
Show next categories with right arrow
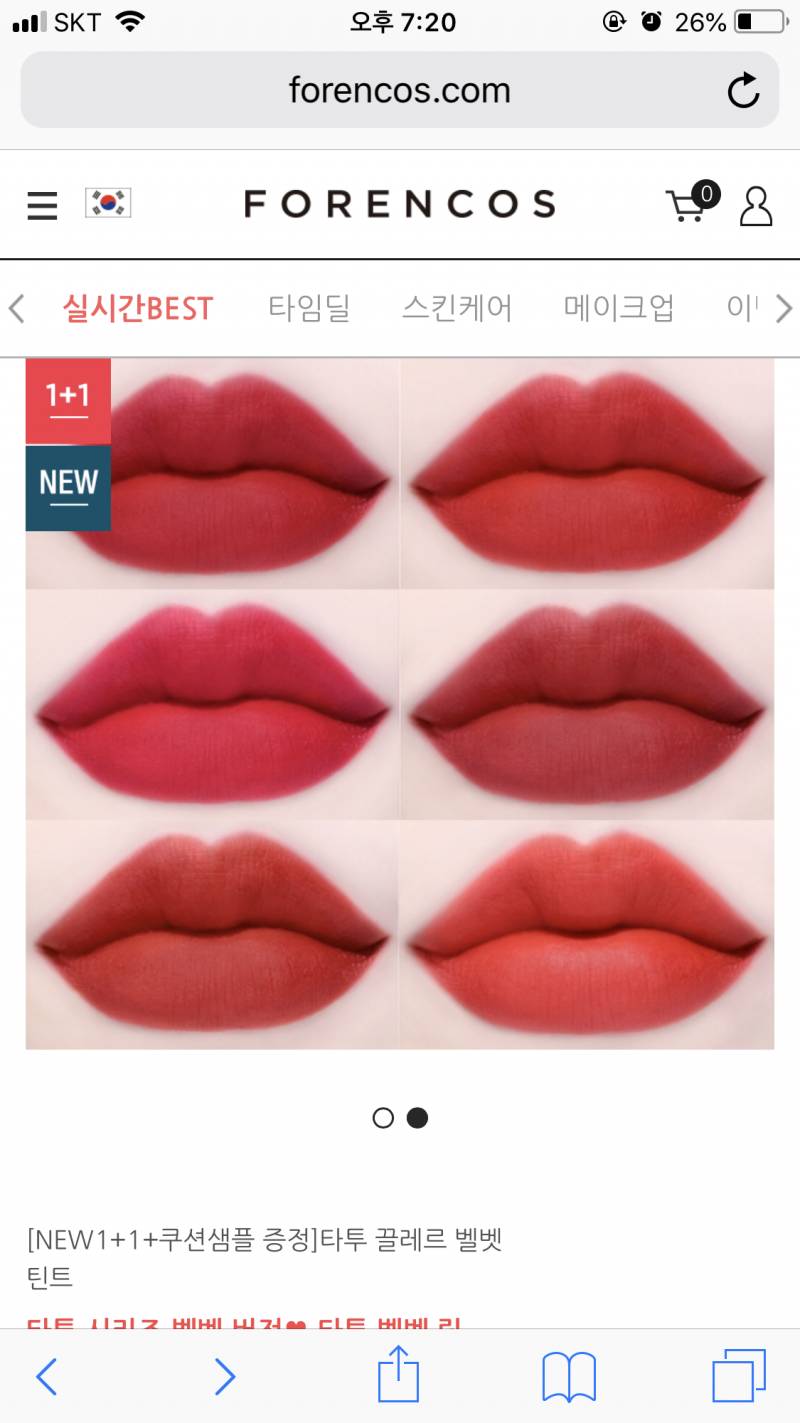pyautogui.click(x=784, y=309)
